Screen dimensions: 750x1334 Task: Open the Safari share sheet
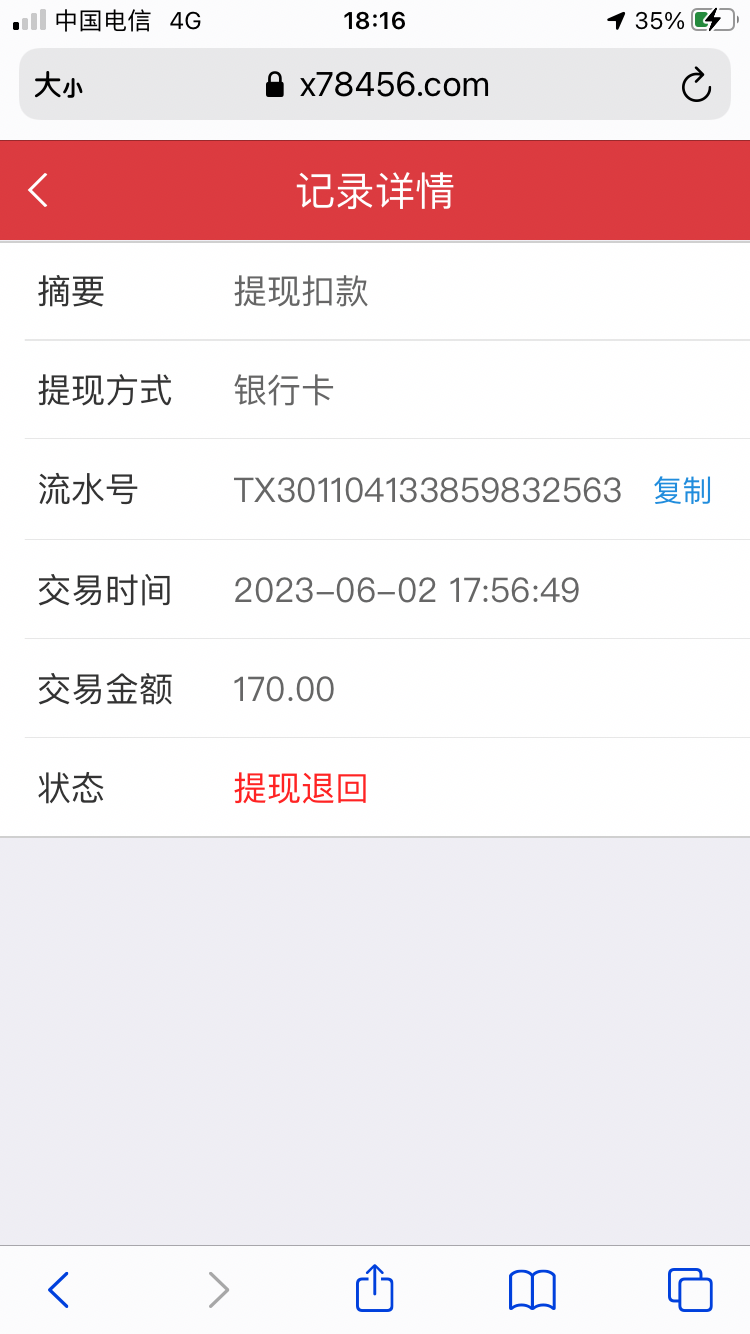[x=375, y=1288]
